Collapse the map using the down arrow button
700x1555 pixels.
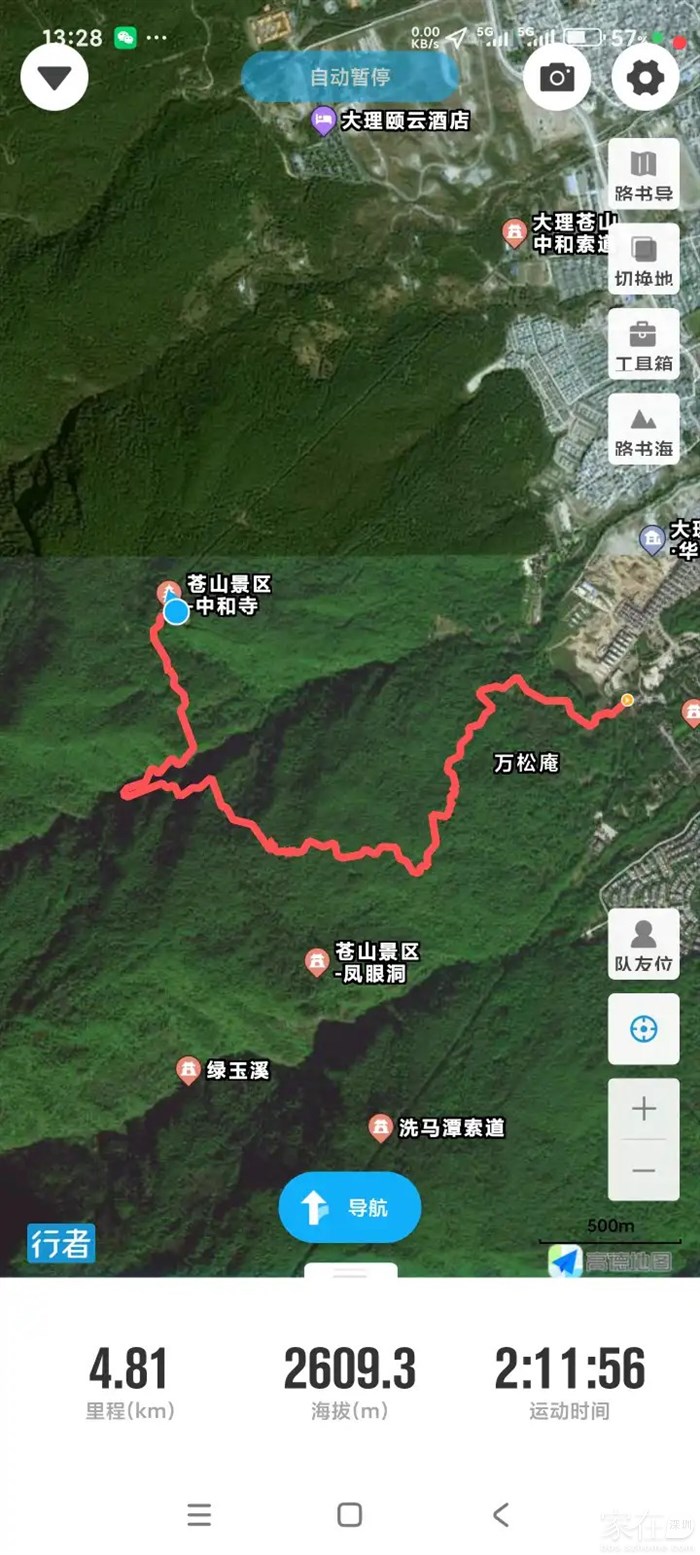click(x=54, y=77)
